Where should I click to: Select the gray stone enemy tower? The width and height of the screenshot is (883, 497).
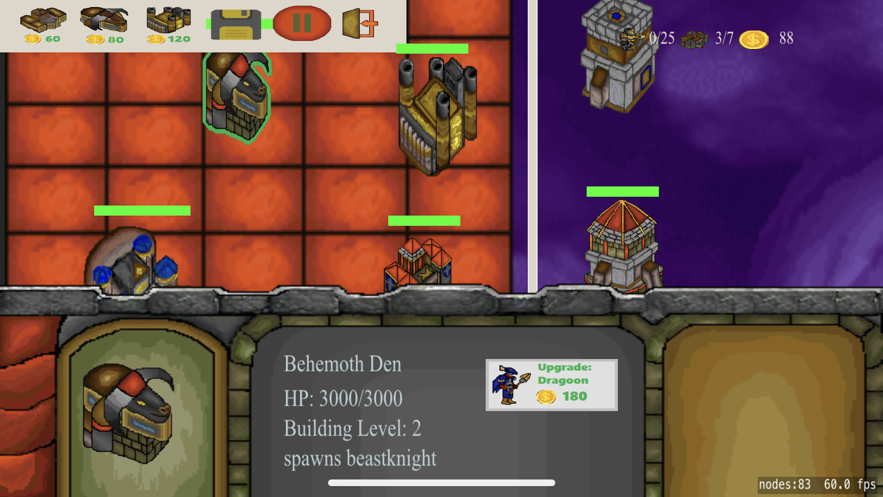(617, 55)
